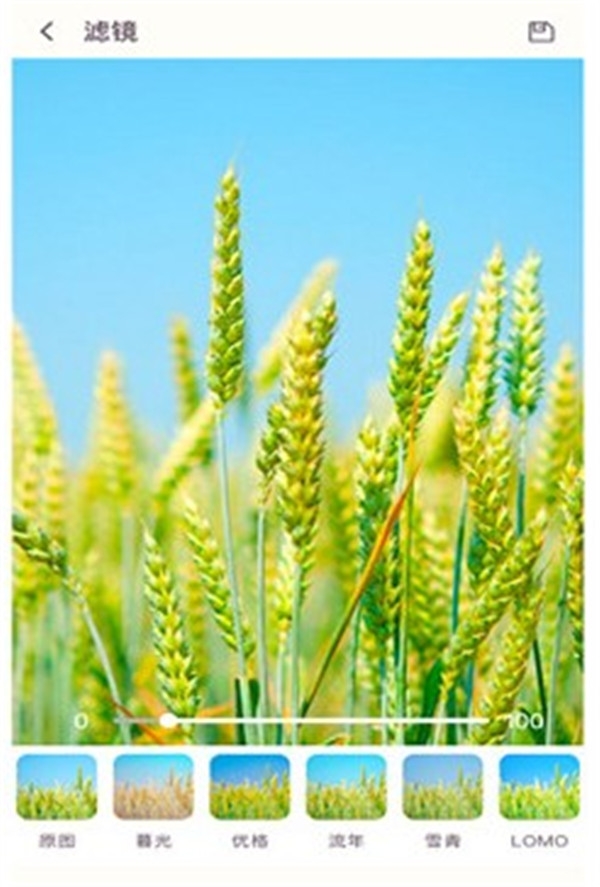Use the 雪青 filter
This screenshot has width=600, height=887.
pyautogui.click(x=442, y=787)
